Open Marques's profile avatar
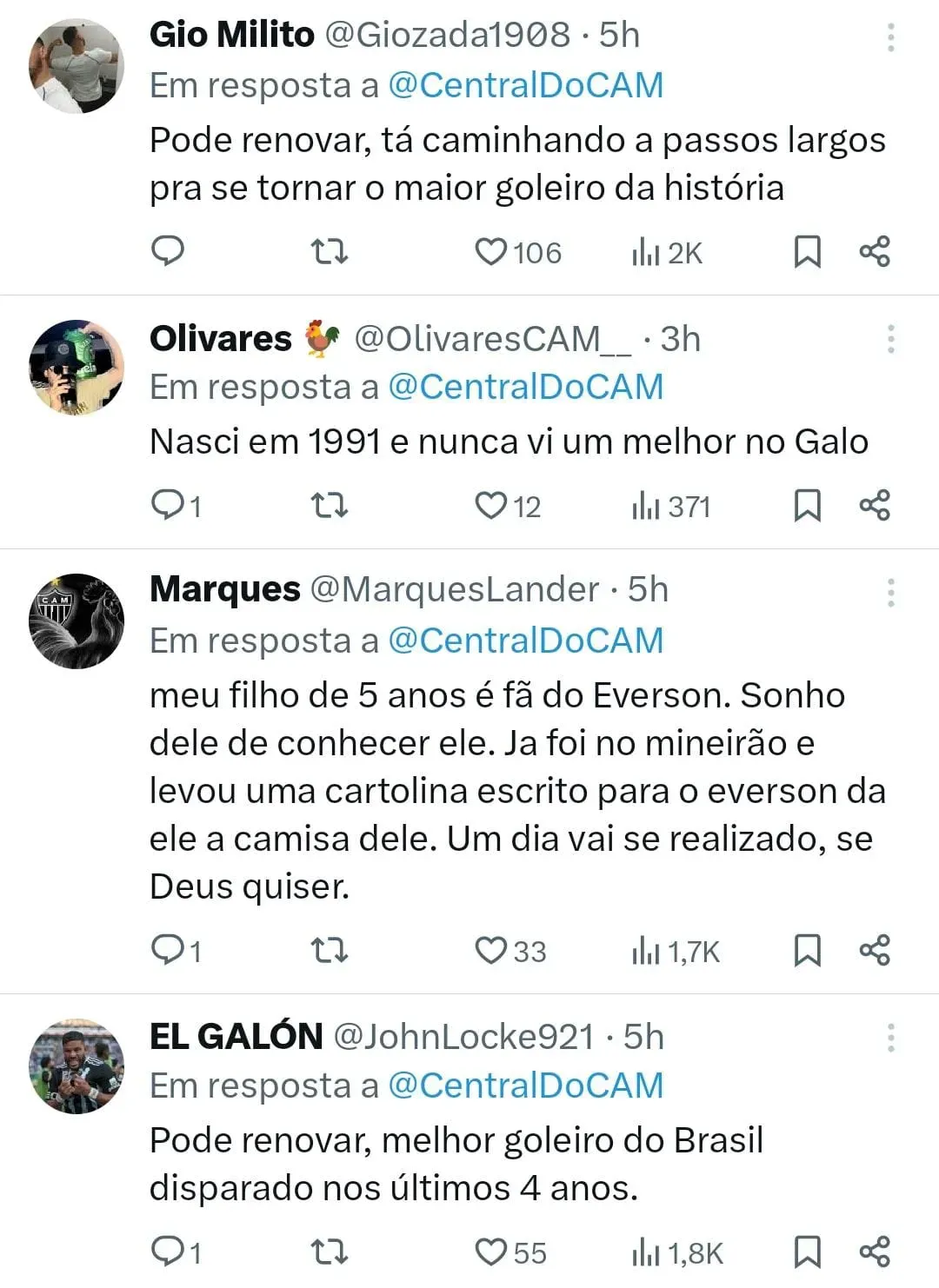This screenshot has height=1288, width=939. (77, 621)
